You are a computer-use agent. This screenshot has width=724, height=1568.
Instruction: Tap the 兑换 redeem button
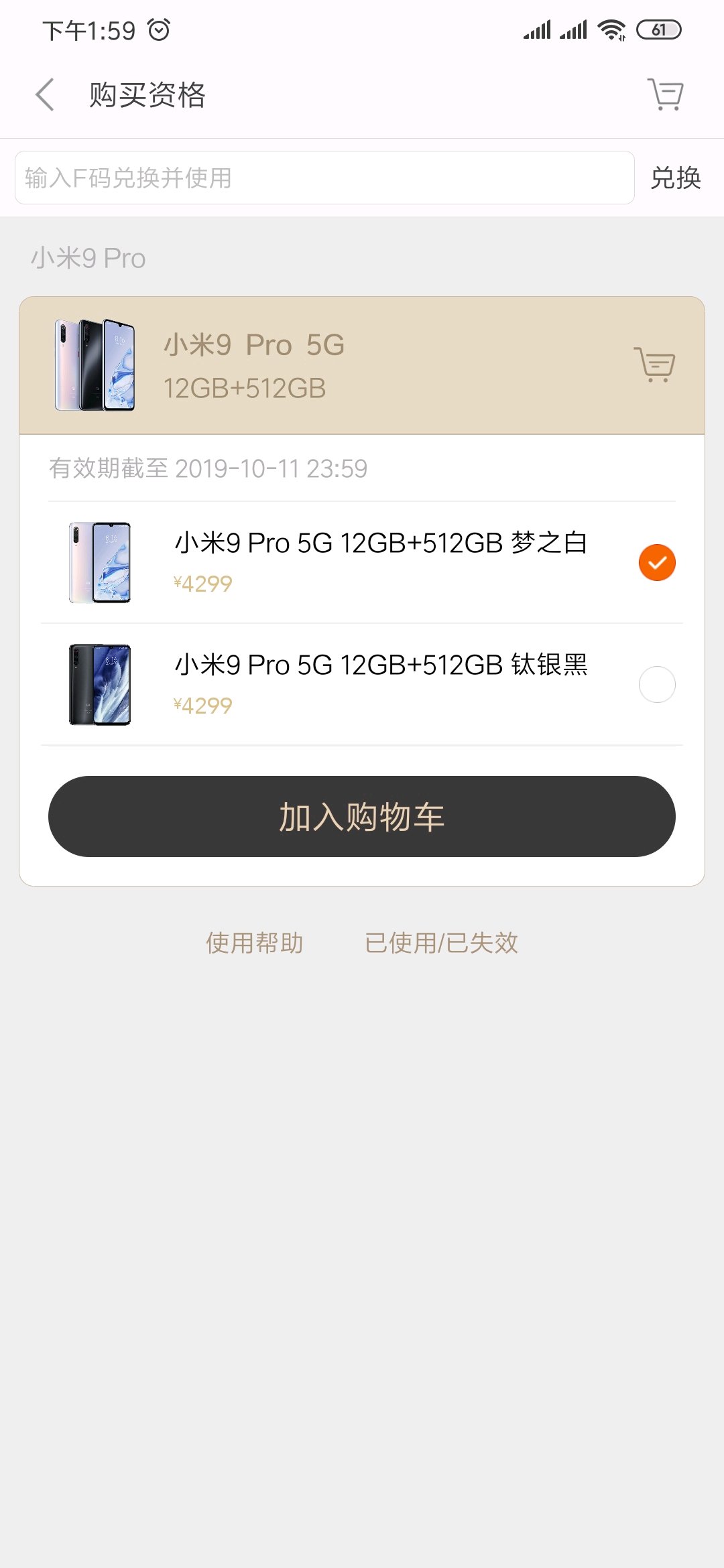[x=676, y=178]
